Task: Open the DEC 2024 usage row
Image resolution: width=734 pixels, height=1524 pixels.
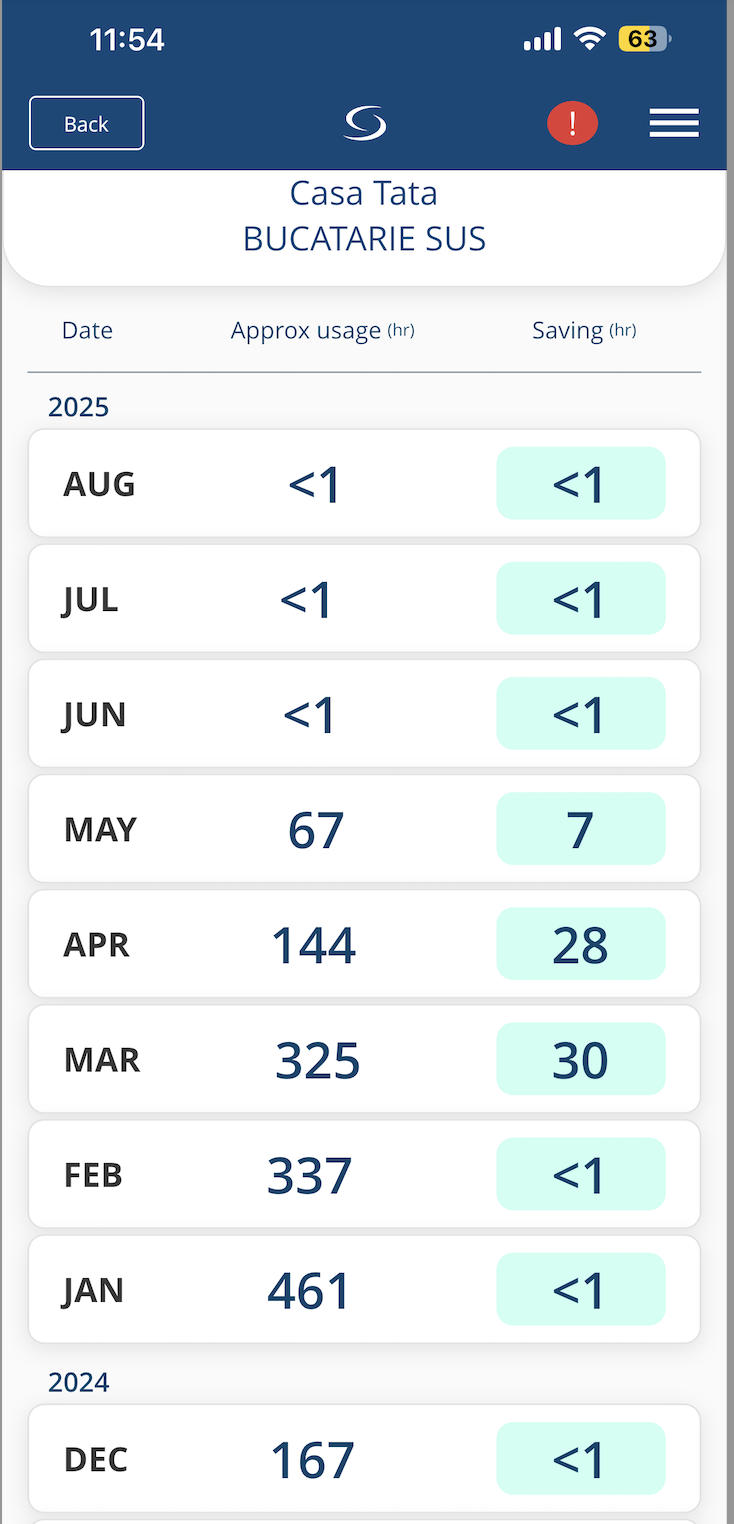Action: pos(364,1458)
